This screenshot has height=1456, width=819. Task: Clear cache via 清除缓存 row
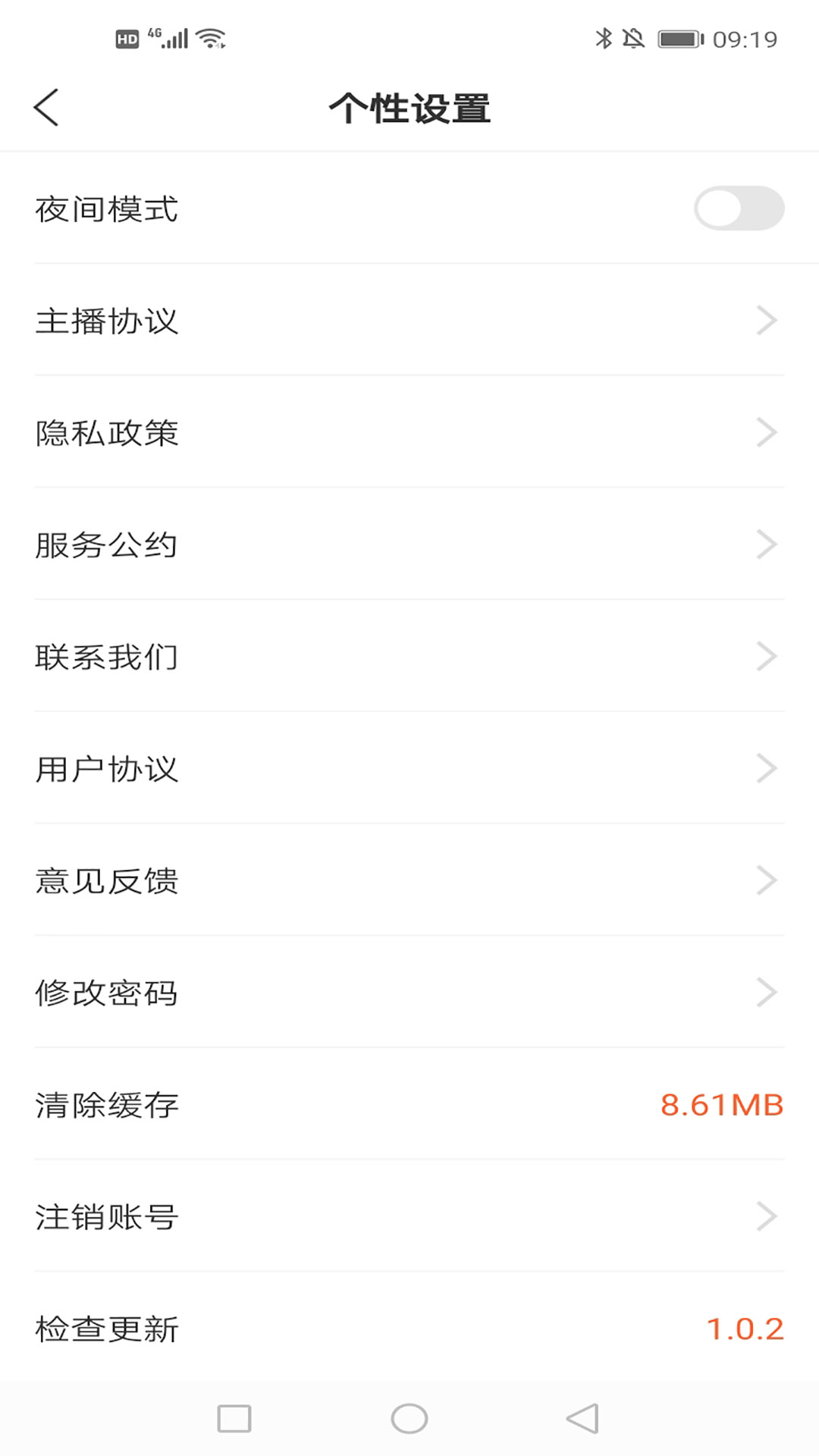[409, 1105]
